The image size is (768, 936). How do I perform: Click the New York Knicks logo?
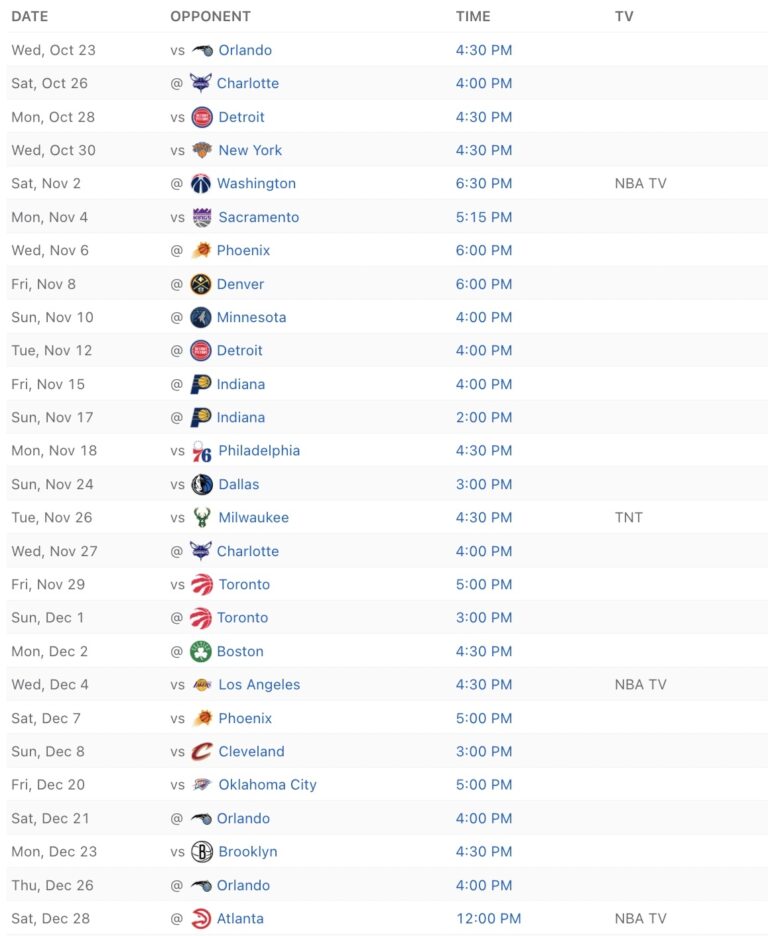pos(201,150)
